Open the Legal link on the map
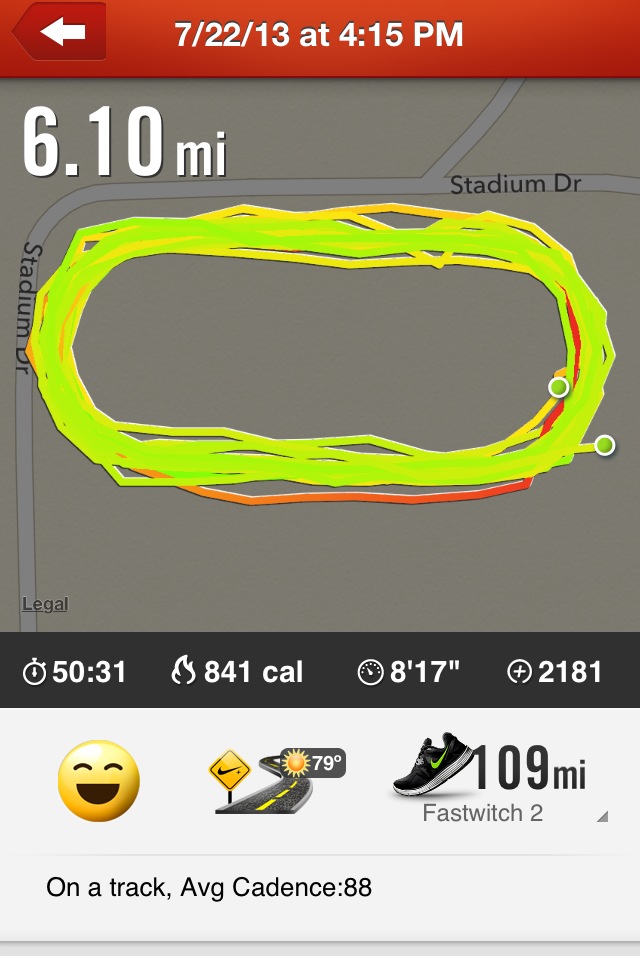The image size is (640, 956). coord(45,604)
